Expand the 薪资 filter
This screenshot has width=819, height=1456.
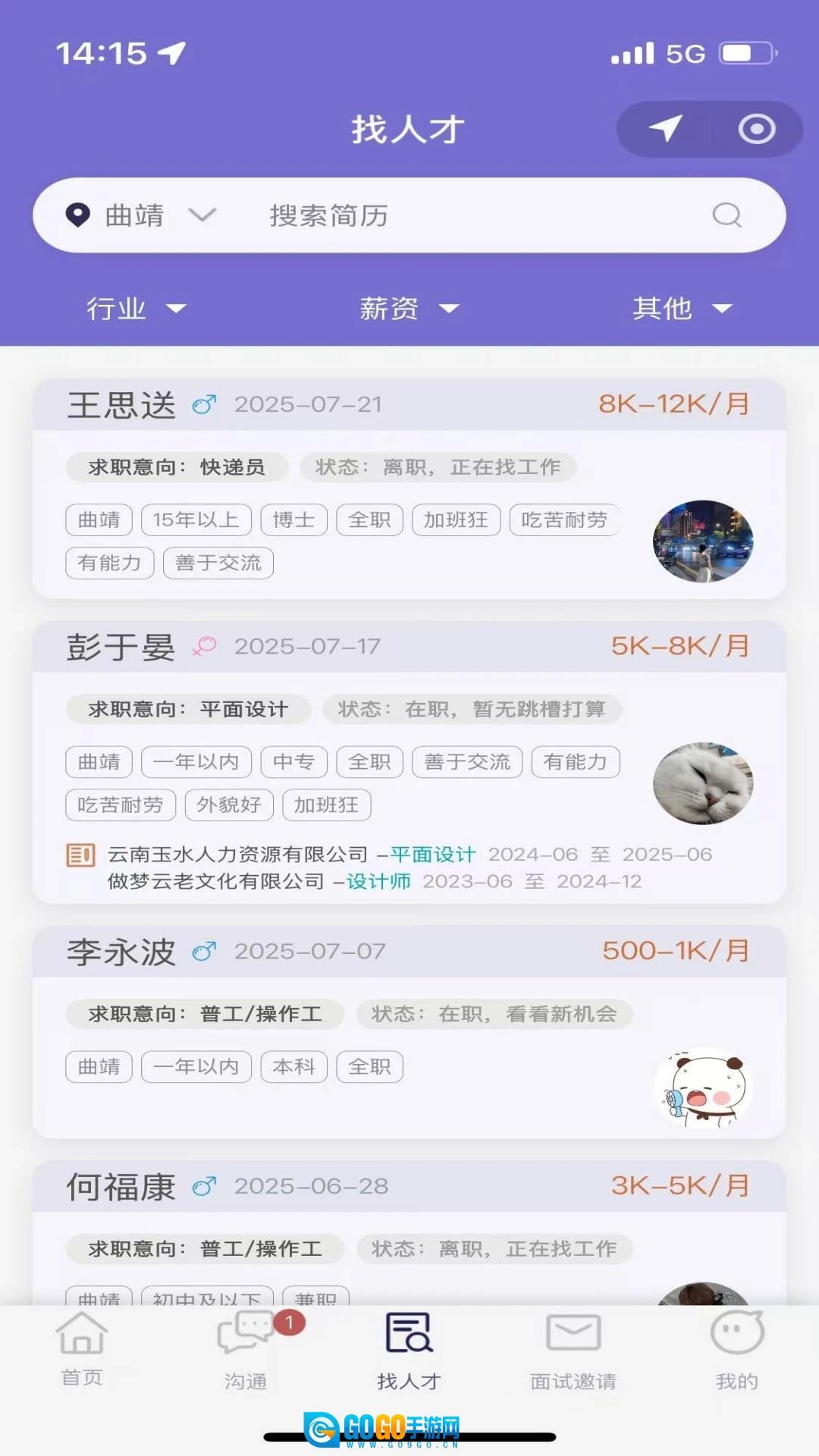click(409, 309)
